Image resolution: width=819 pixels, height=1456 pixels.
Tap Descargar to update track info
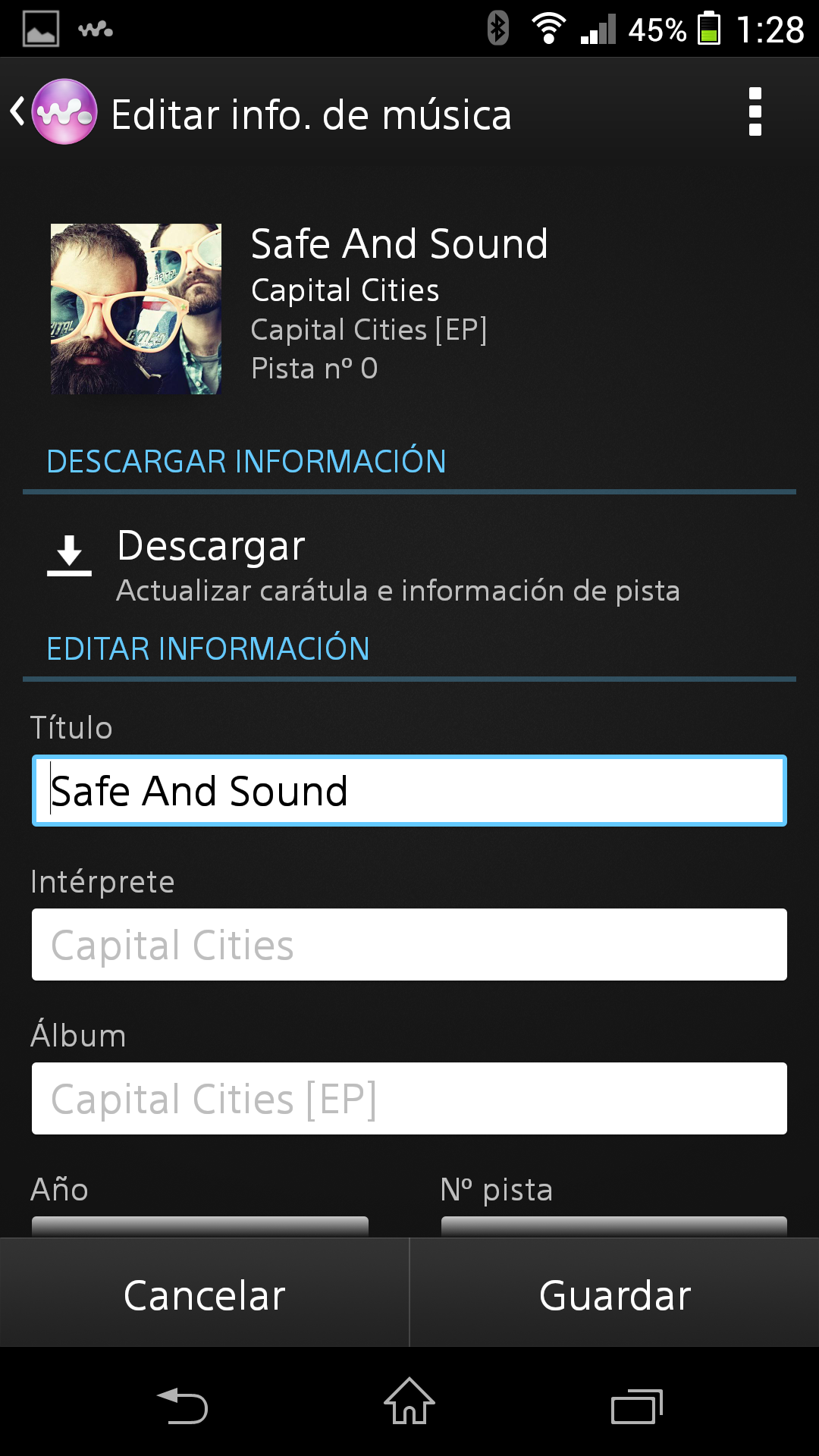[x=364, y=565]
